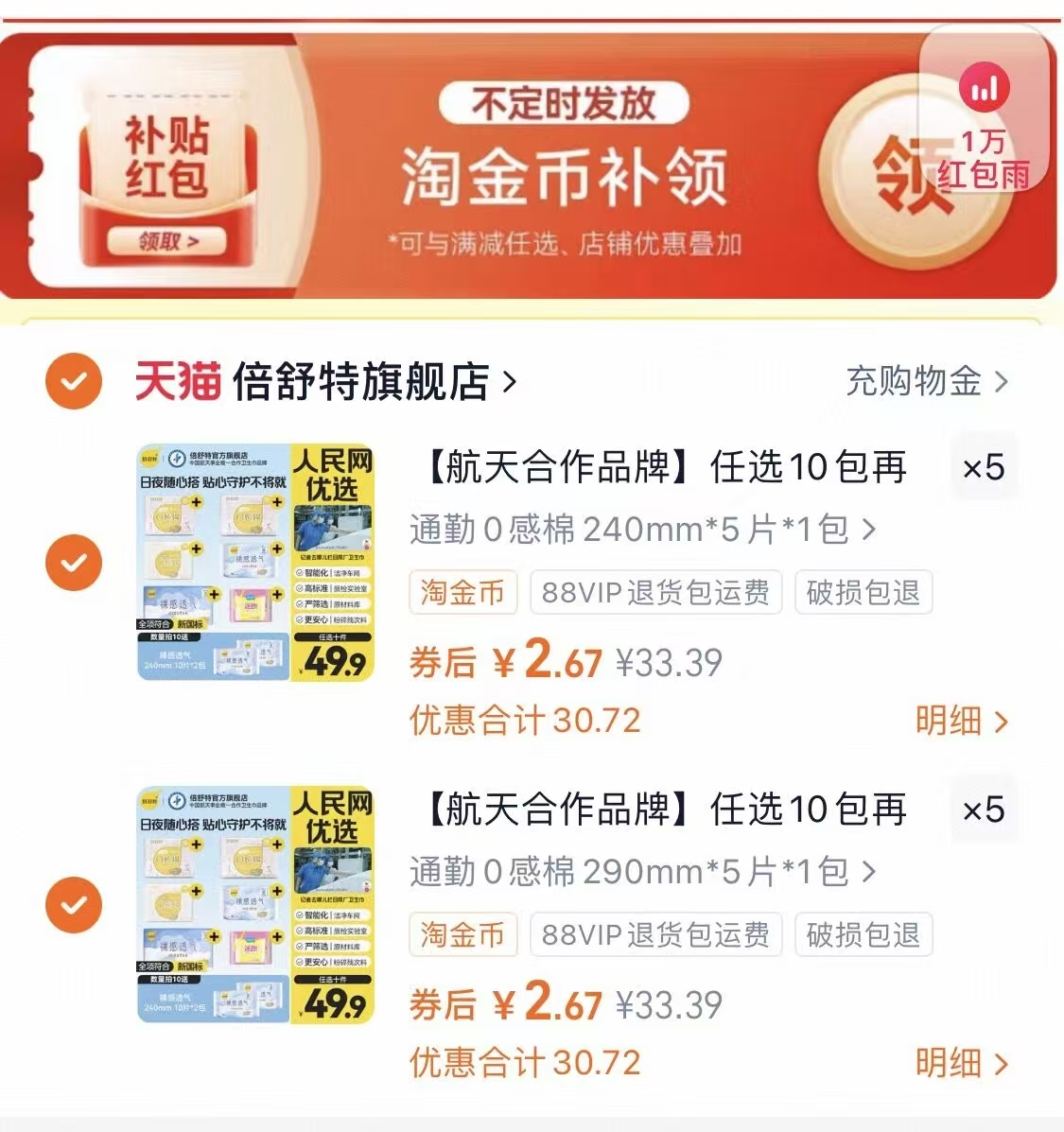Click the 88VIP退货包运费 badge on first item
The image size is (1064, 1132).
click(x=656, y=593)
